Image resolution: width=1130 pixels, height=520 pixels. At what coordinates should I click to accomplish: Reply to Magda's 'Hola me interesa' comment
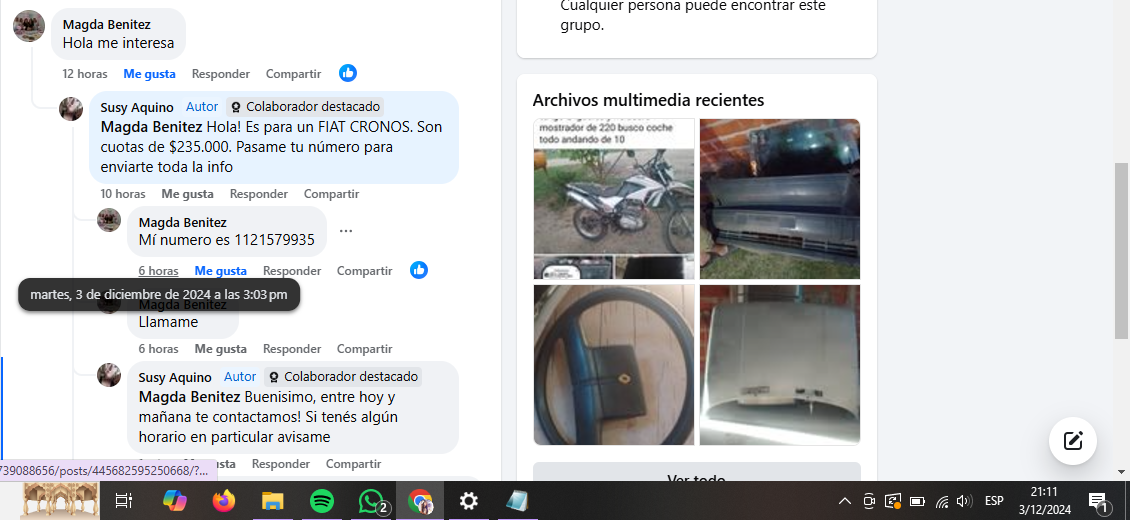pyautogui.click(x=220, y=74)
